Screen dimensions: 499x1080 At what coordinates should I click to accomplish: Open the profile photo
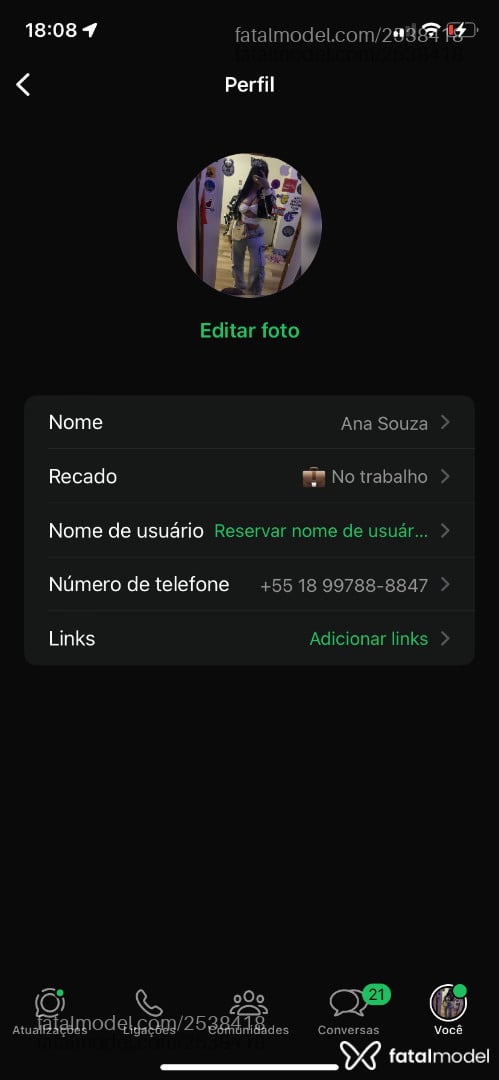point(250,225)
